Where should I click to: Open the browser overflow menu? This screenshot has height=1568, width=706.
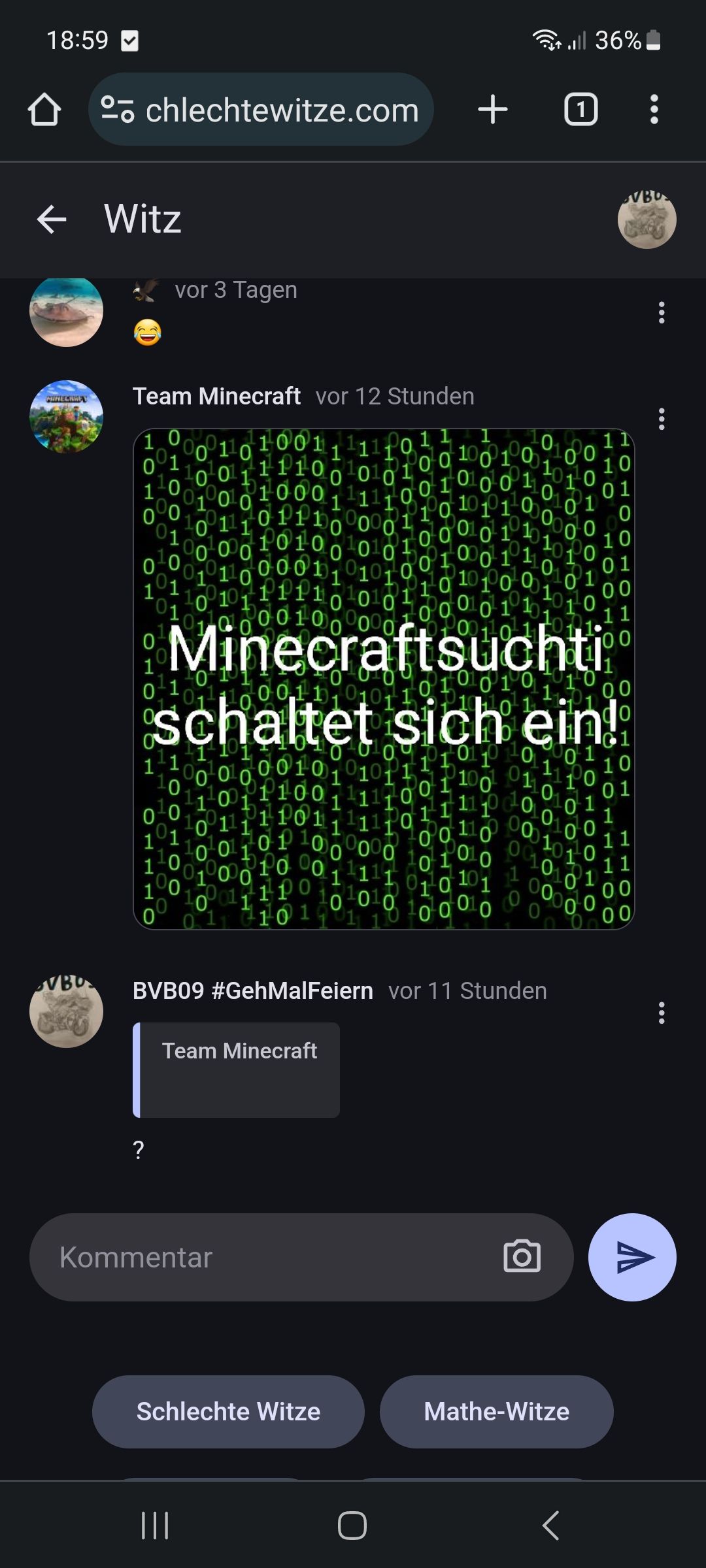pos(654,109)
